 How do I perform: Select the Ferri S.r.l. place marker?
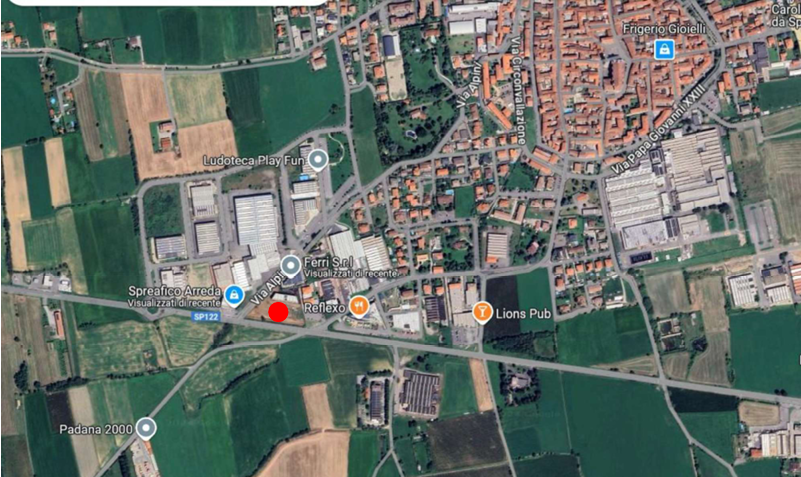291,265
